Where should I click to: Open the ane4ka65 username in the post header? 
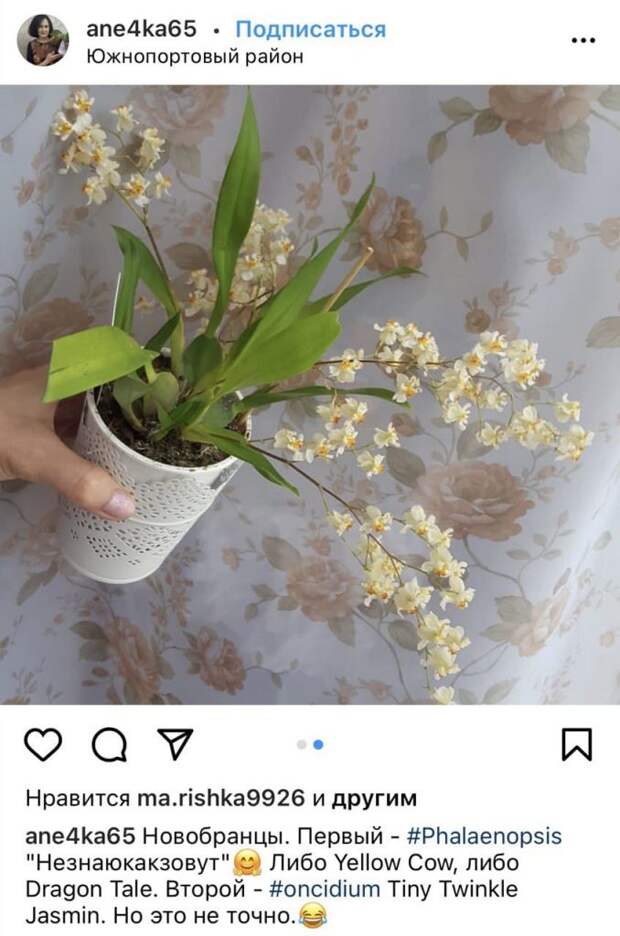(141, 29)
